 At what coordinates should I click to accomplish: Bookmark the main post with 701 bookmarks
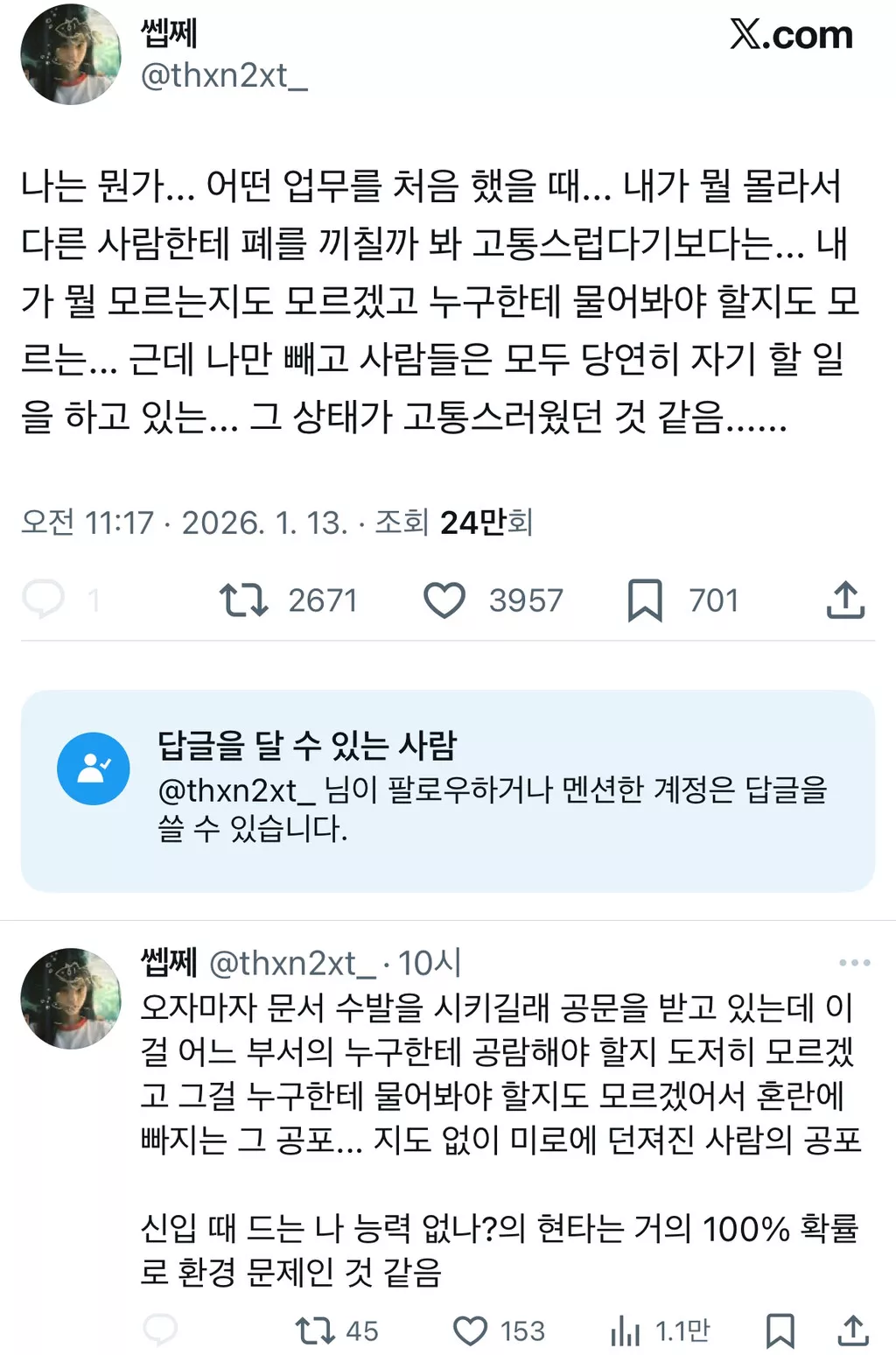pyautogui.click(x=645, y=600)
